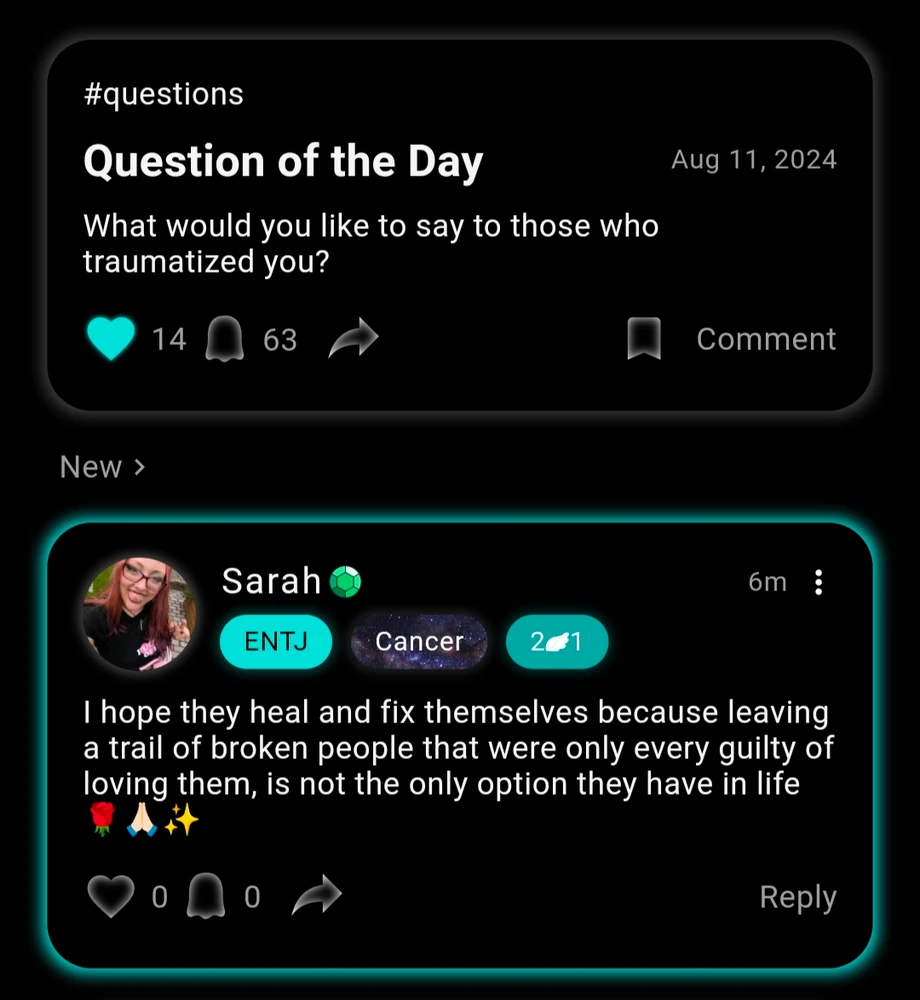Unlike the Question of the Day post
The height and width of the screenshot is (1000, 920).
coord(110,339)
